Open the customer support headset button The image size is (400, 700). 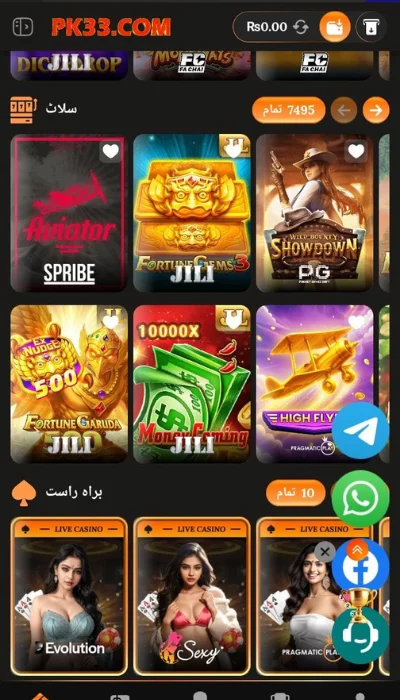click(x=361, y=636)
